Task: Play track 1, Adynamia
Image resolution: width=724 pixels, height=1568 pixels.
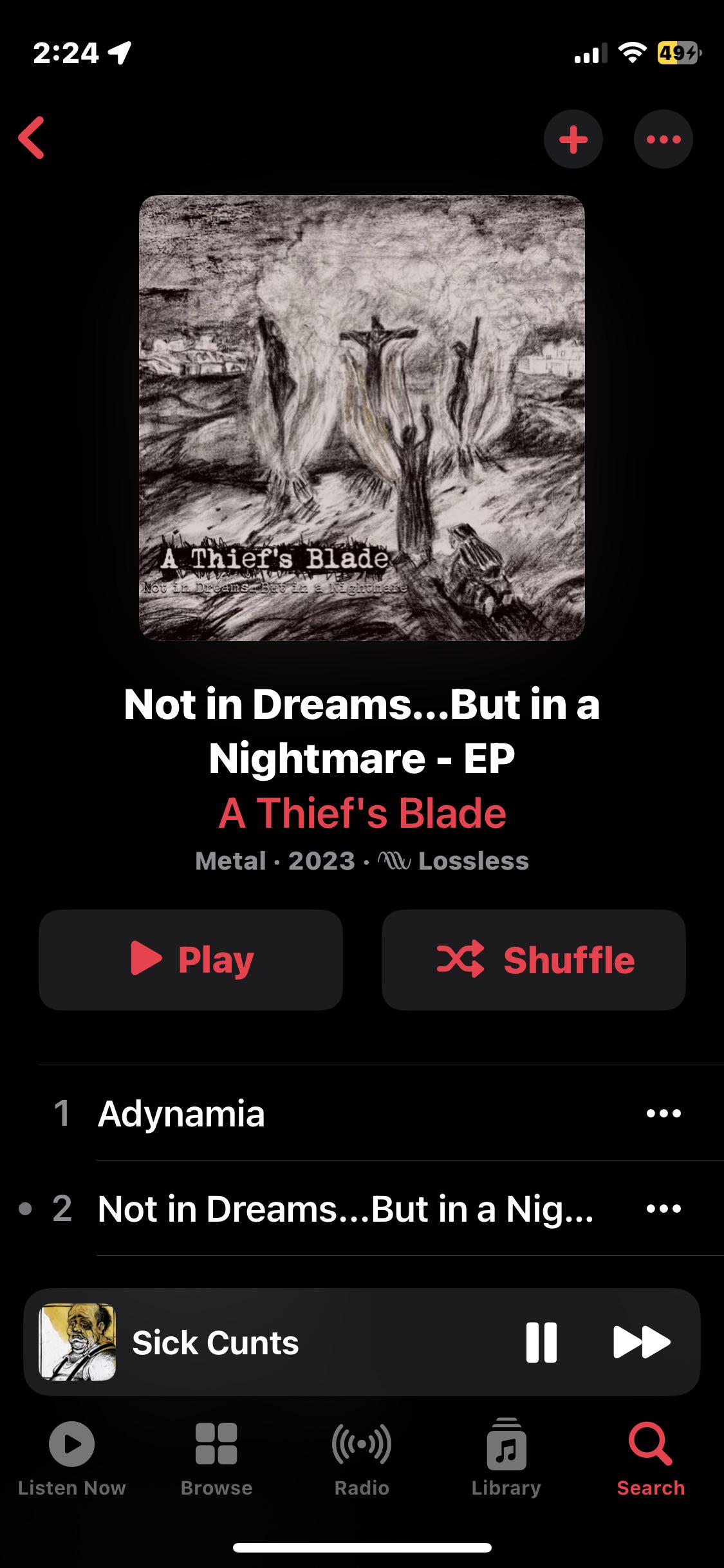Action: [257, 1113]
